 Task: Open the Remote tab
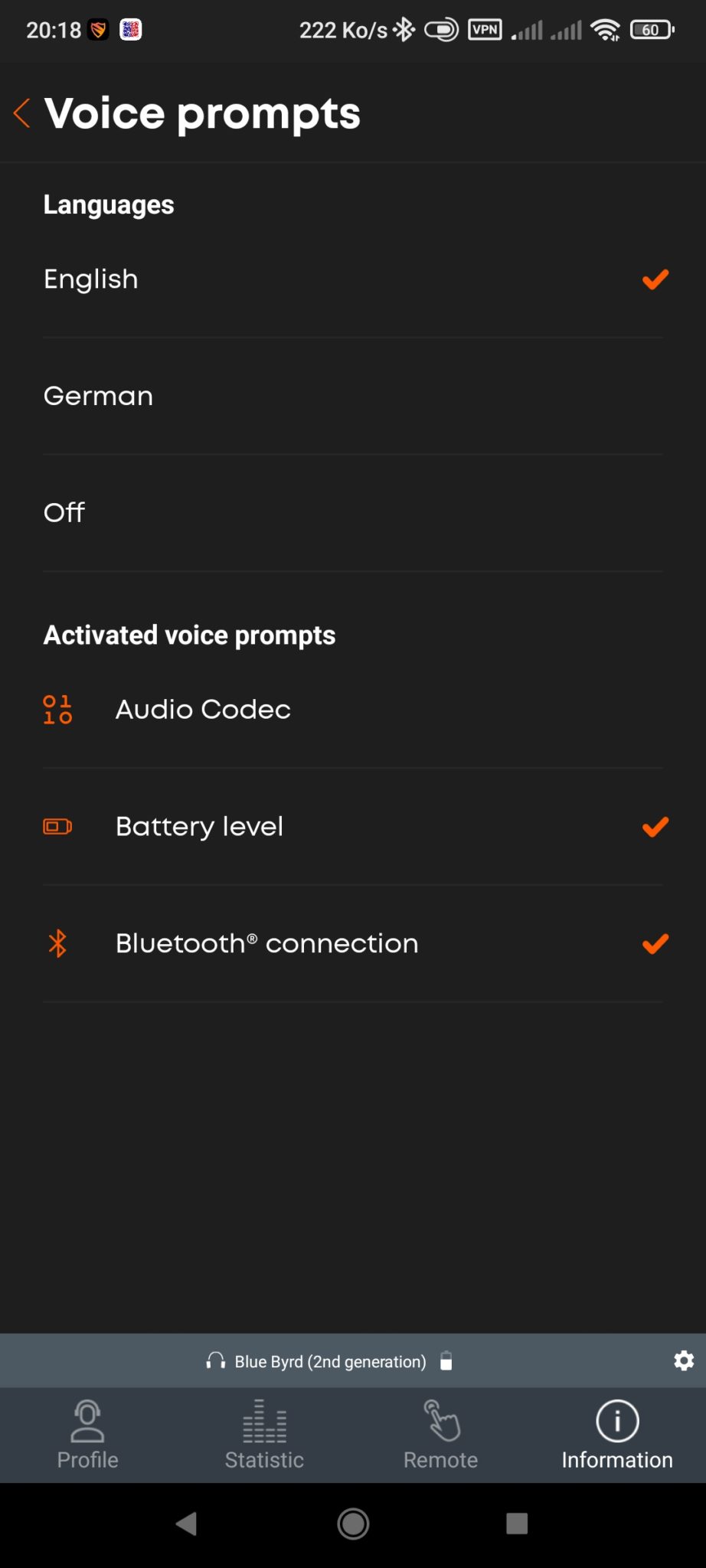[x=441, y=1436]
